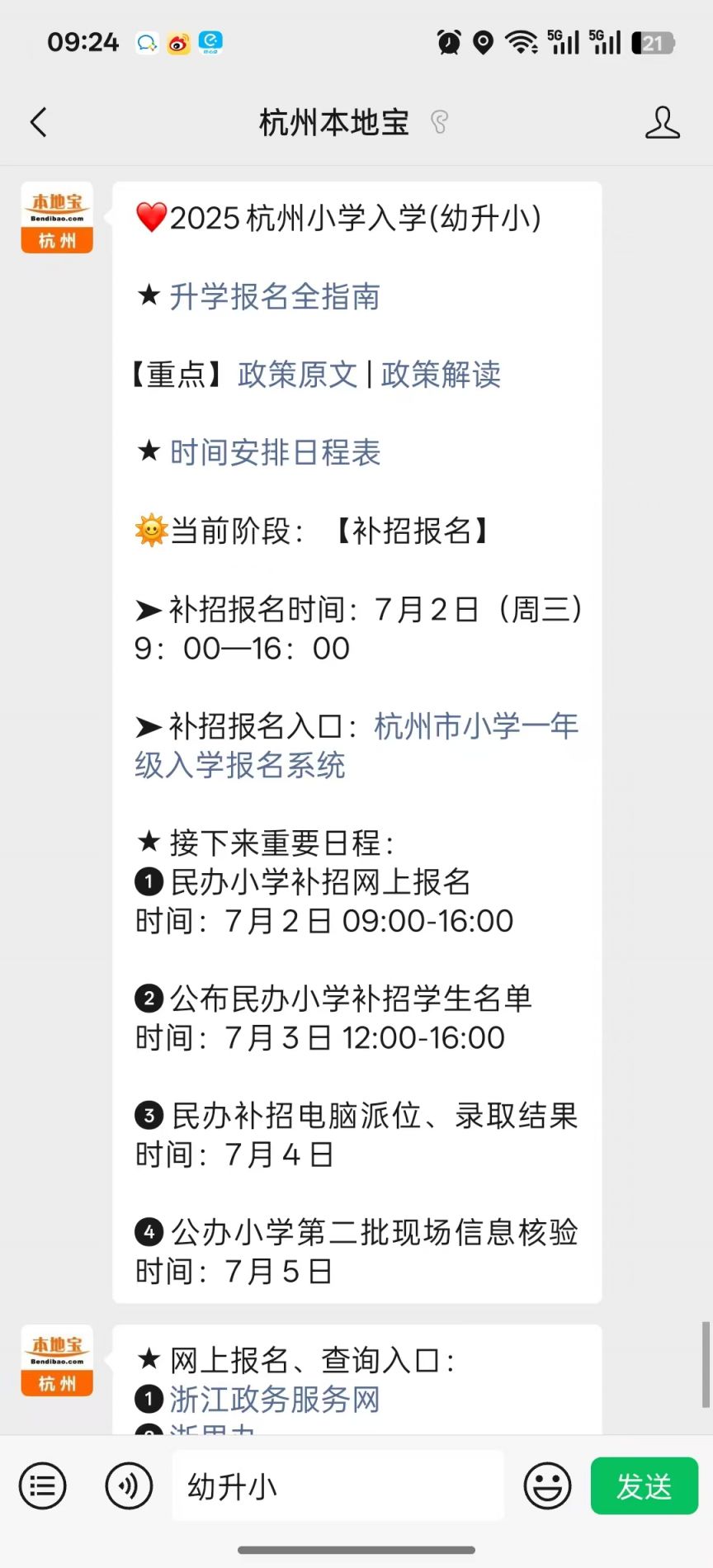Switch to voice input

(129, 1486)
